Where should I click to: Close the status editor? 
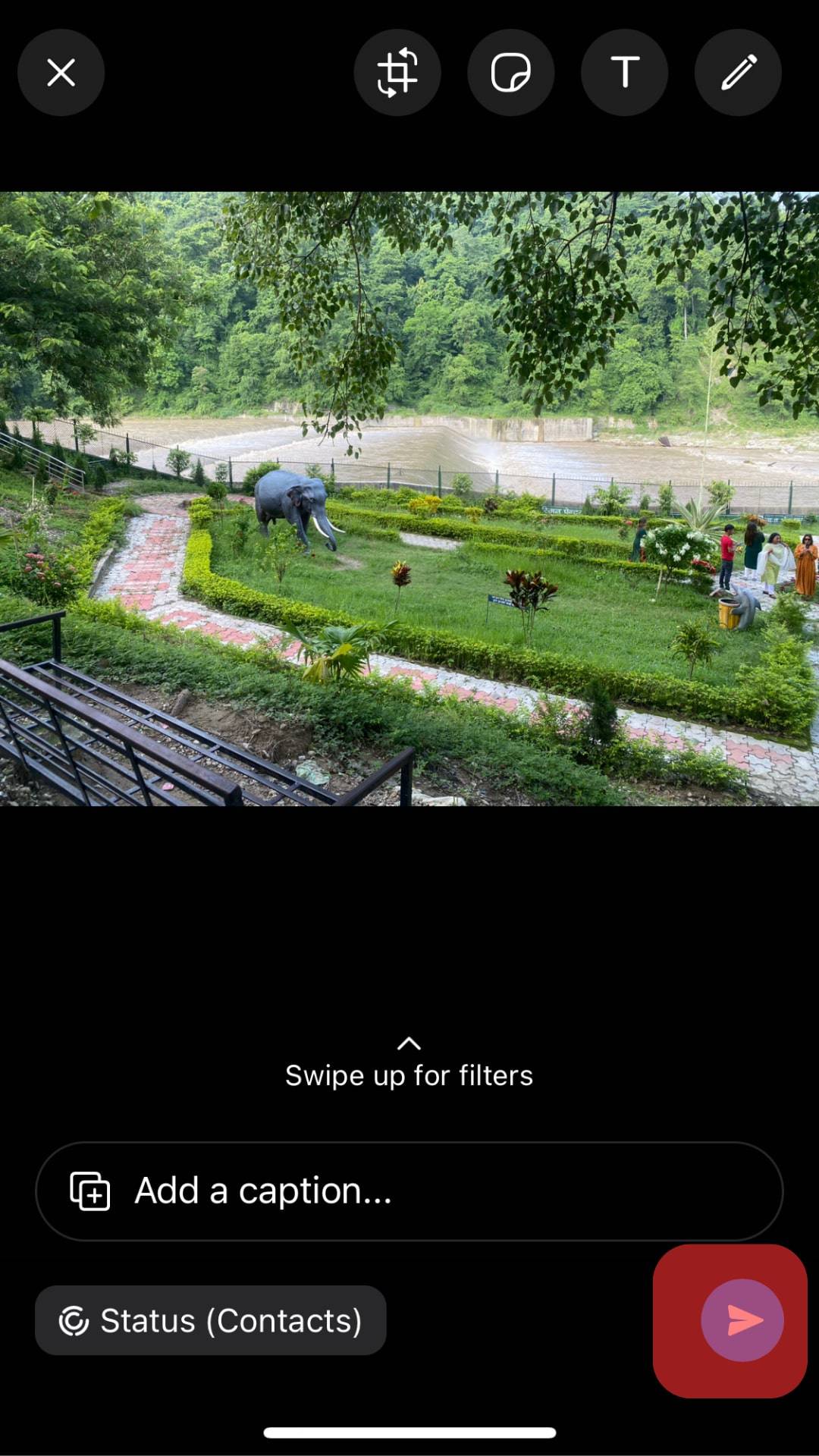coord(61,73)
